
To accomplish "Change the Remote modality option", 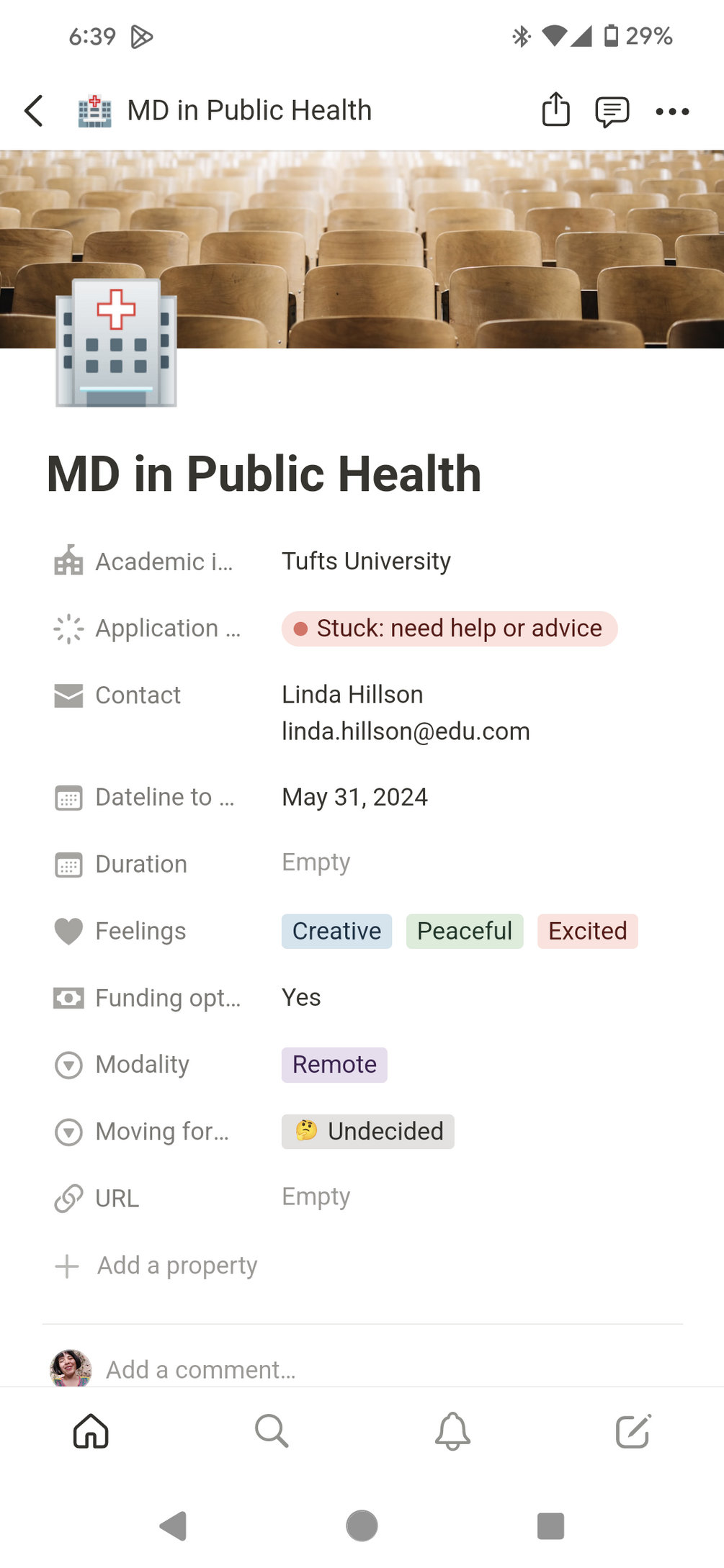I will tap(334, 1065).
